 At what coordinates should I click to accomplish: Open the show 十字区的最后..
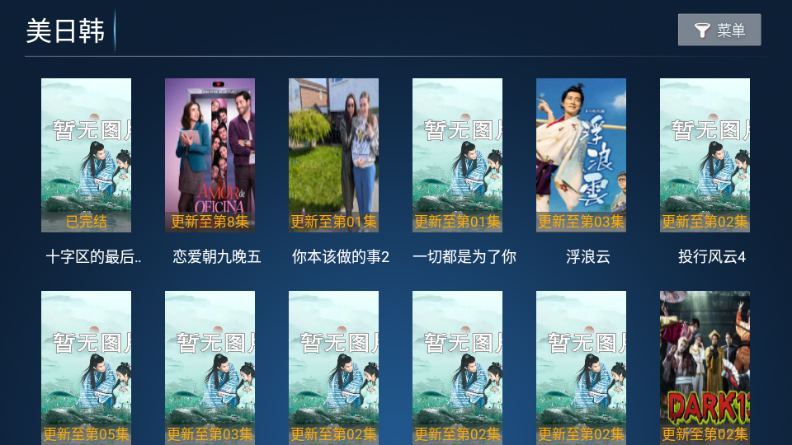(86, 156)
